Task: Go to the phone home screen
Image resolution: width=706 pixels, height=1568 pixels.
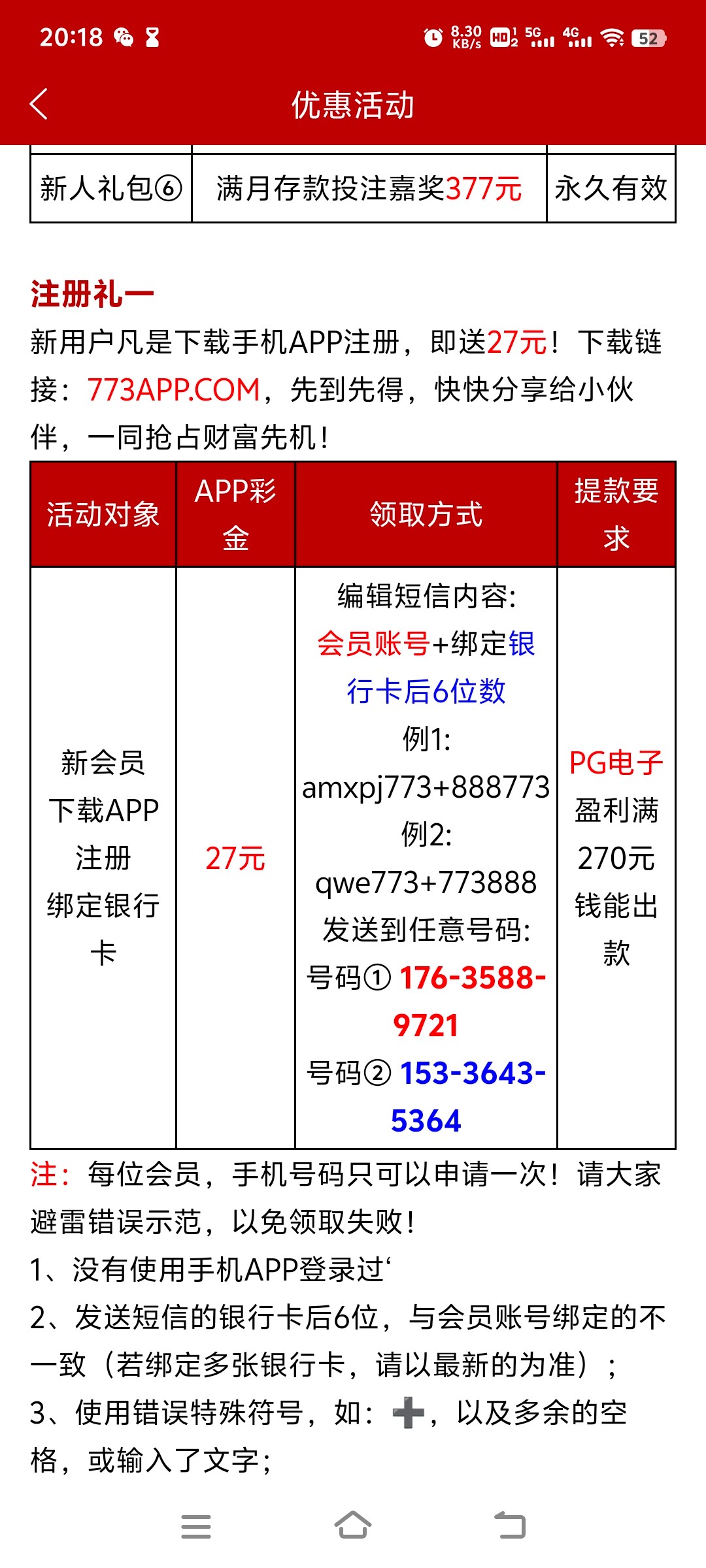Action: [353, 1525]
